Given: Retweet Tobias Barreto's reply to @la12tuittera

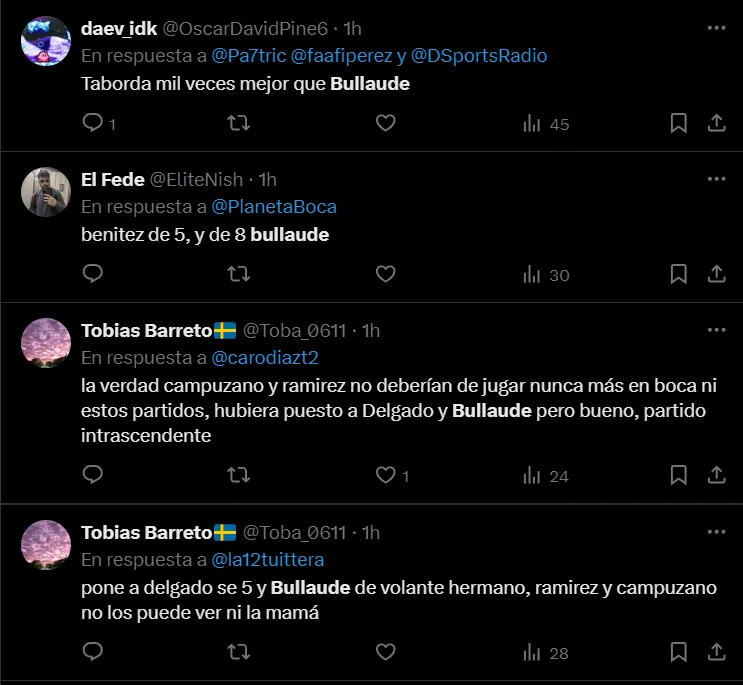Looking at the screenshot, I should point(239,652).
